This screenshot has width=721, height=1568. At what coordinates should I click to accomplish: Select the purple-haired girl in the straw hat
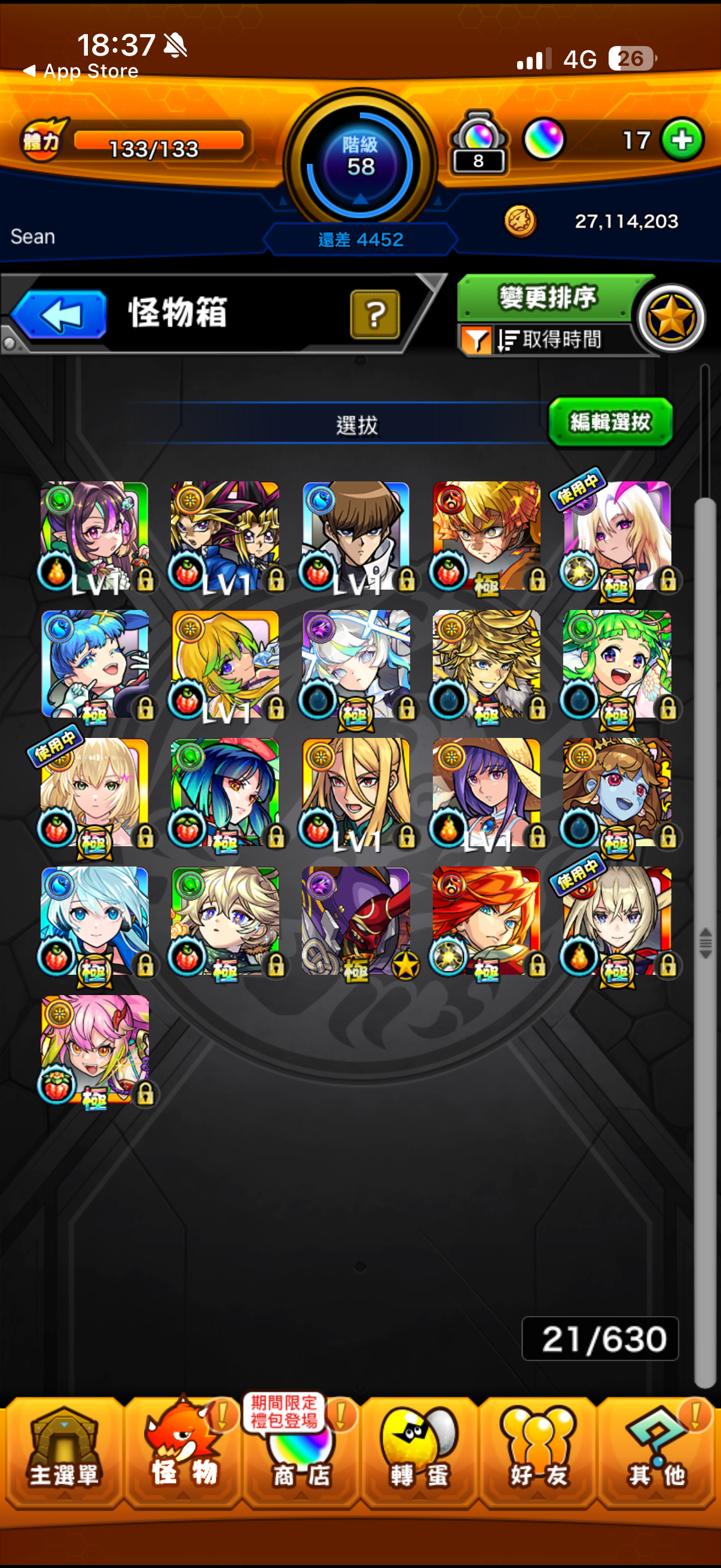[485, 791]
